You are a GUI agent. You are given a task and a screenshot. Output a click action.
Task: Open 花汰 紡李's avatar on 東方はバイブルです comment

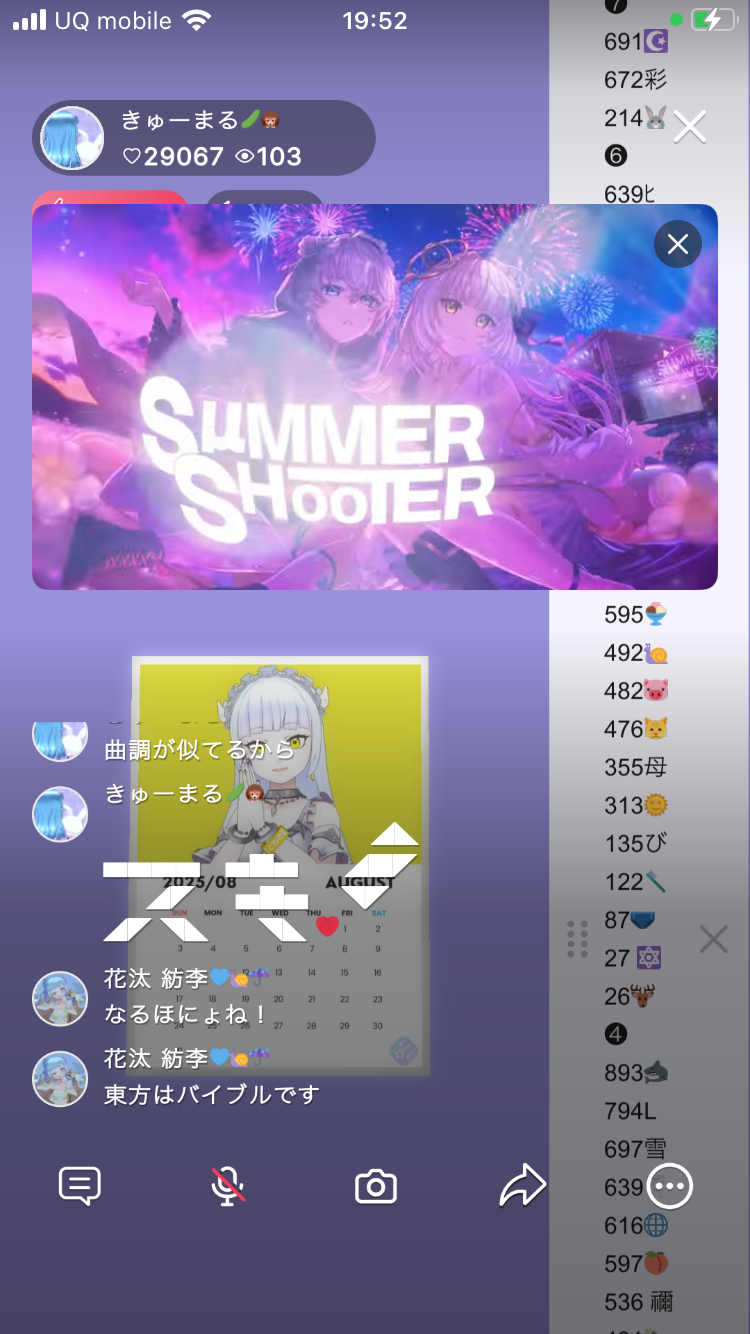(60, 1078)
